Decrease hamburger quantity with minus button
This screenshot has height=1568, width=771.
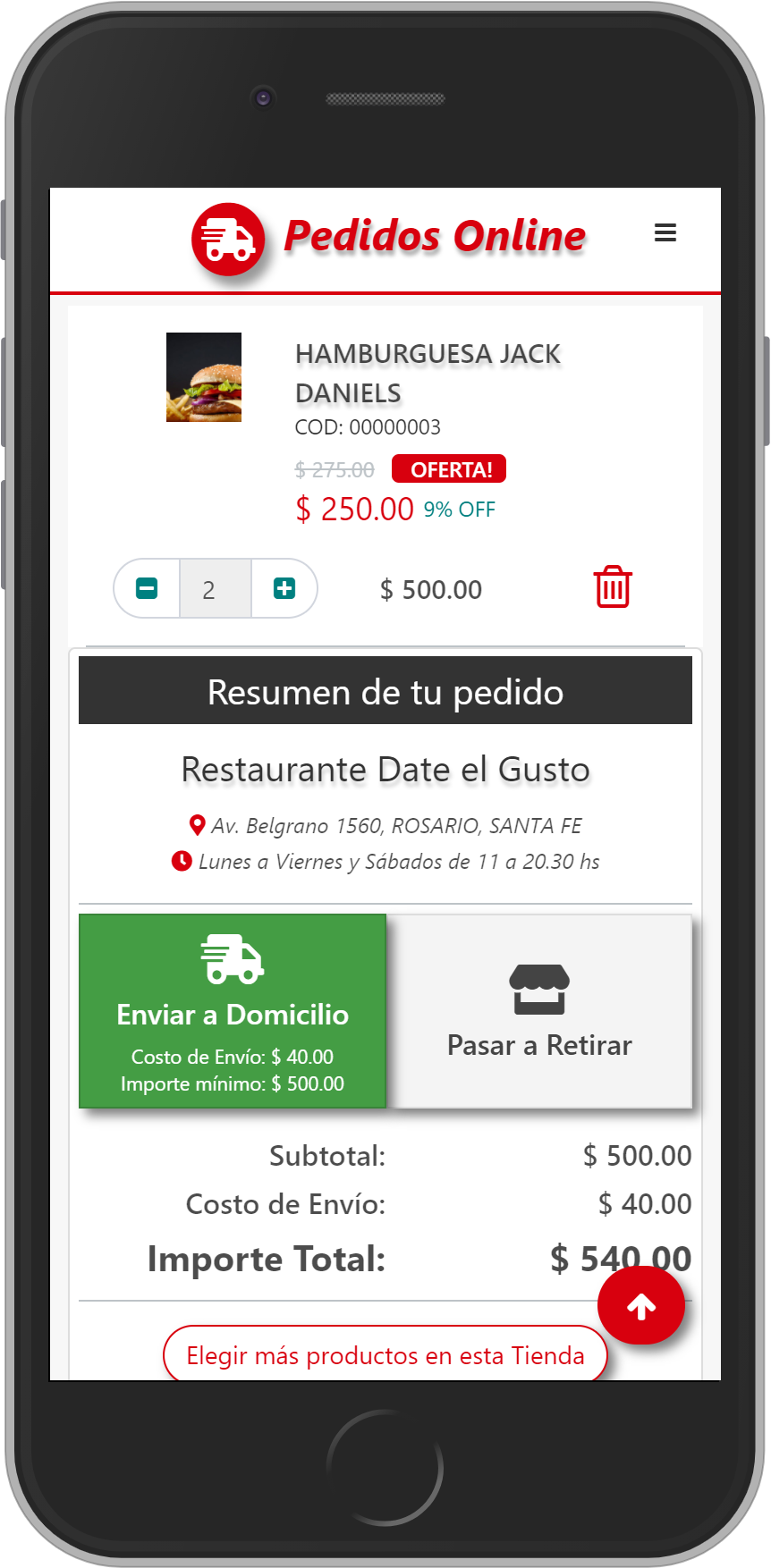[x=147, y=588]
